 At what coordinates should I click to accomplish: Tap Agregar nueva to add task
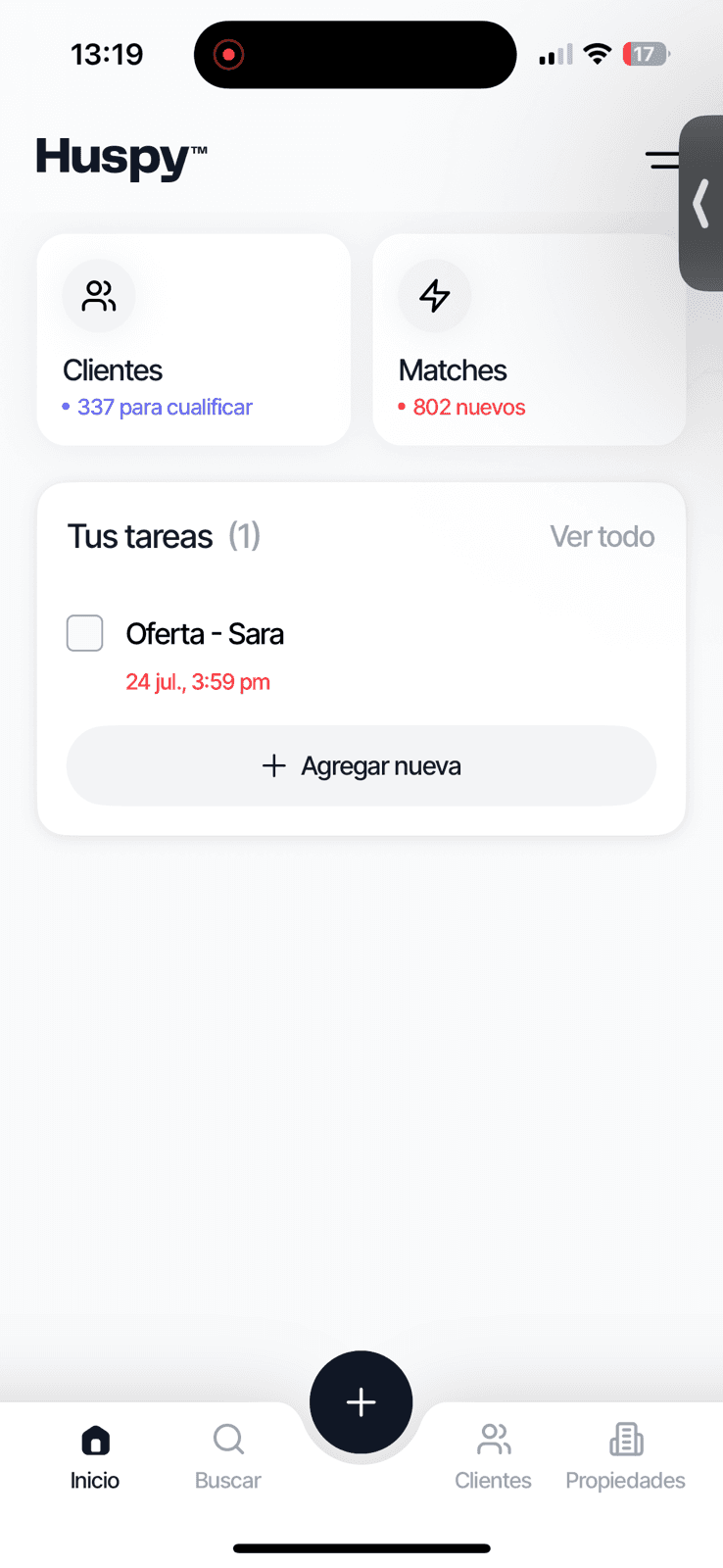(361, 765)
